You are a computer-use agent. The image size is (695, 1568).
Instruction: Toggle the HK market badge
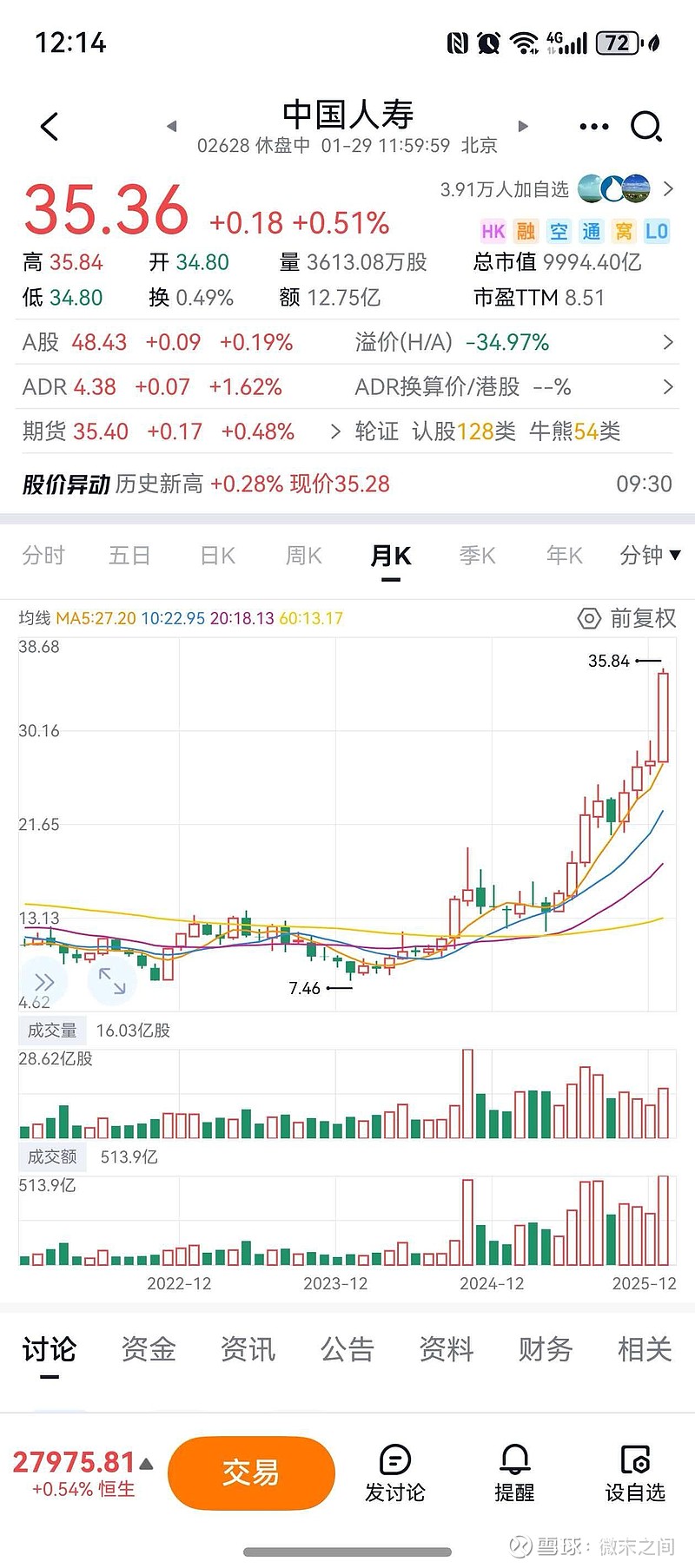coord(492,231)
